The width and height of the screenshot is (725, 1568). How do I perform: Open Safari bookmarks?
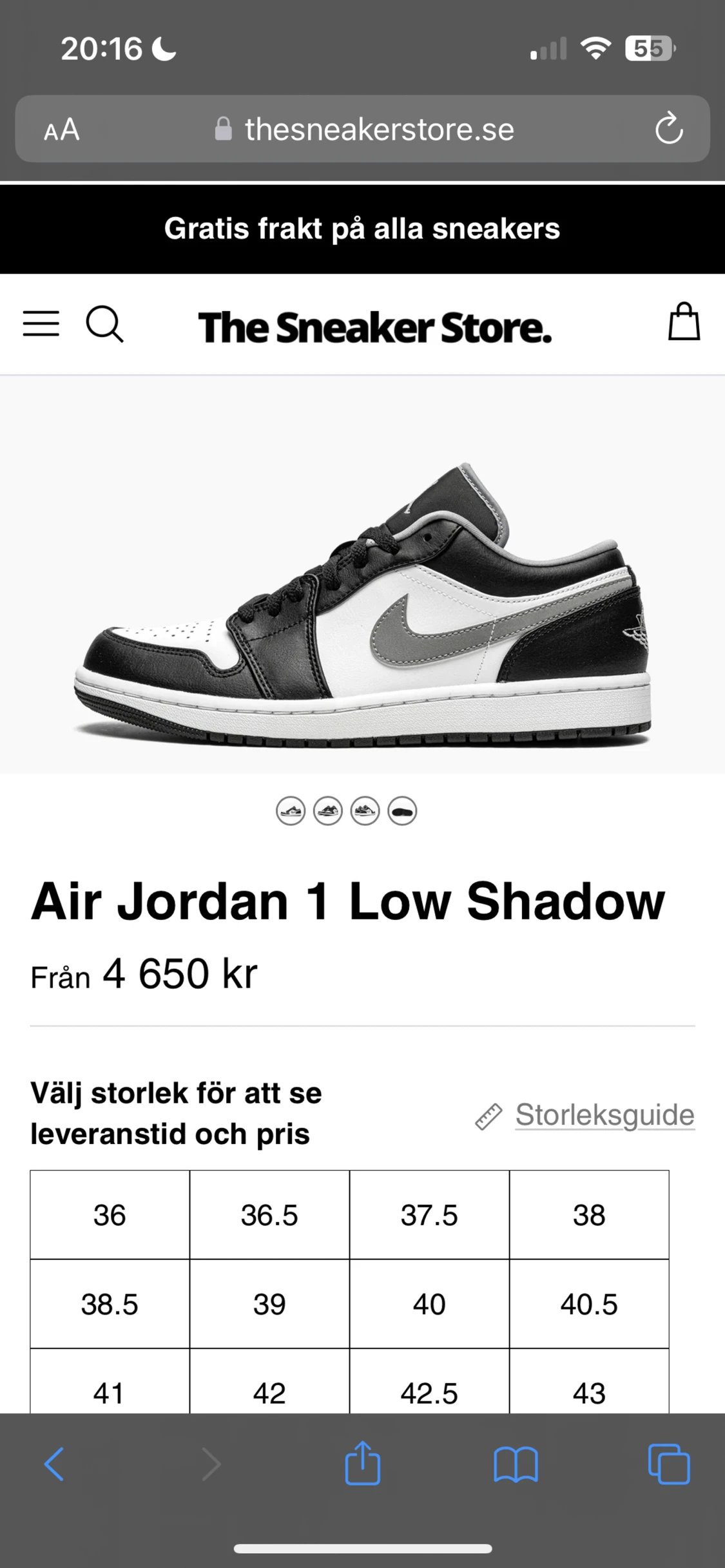(516, 1464)
